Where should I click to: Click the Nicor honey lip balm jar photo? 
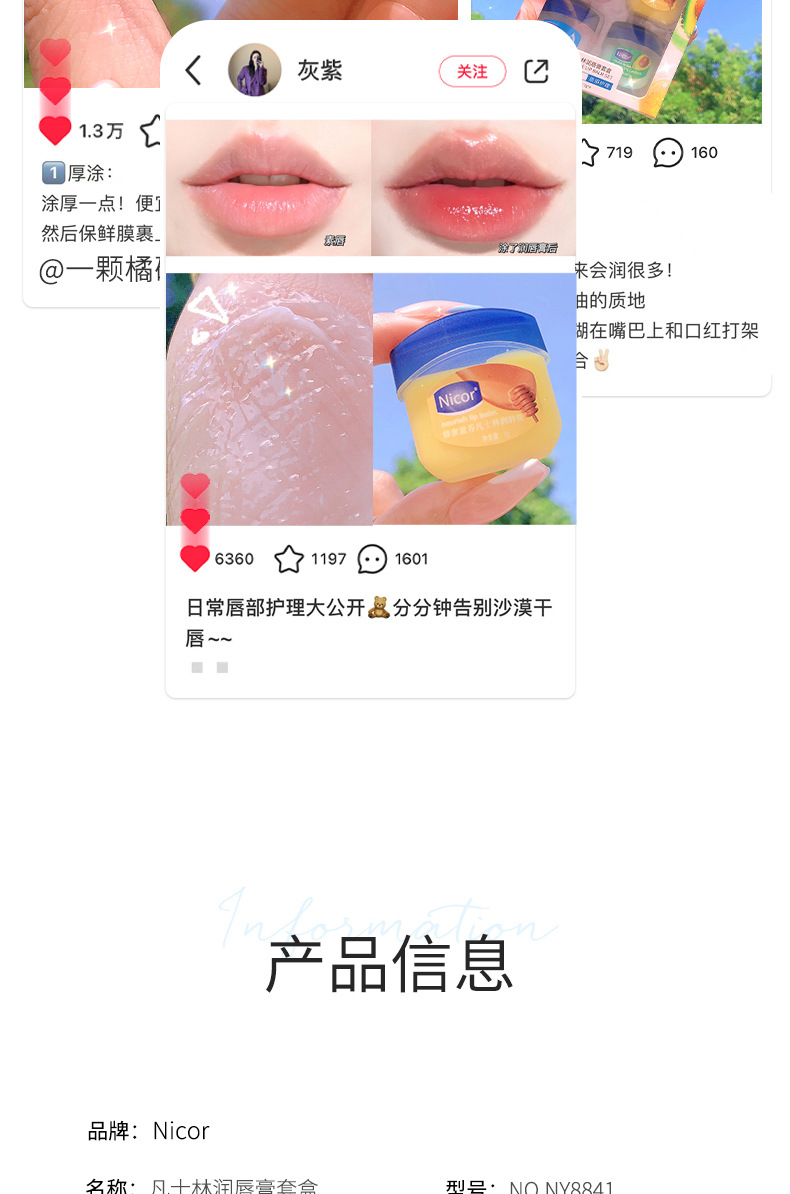[474, 399]
